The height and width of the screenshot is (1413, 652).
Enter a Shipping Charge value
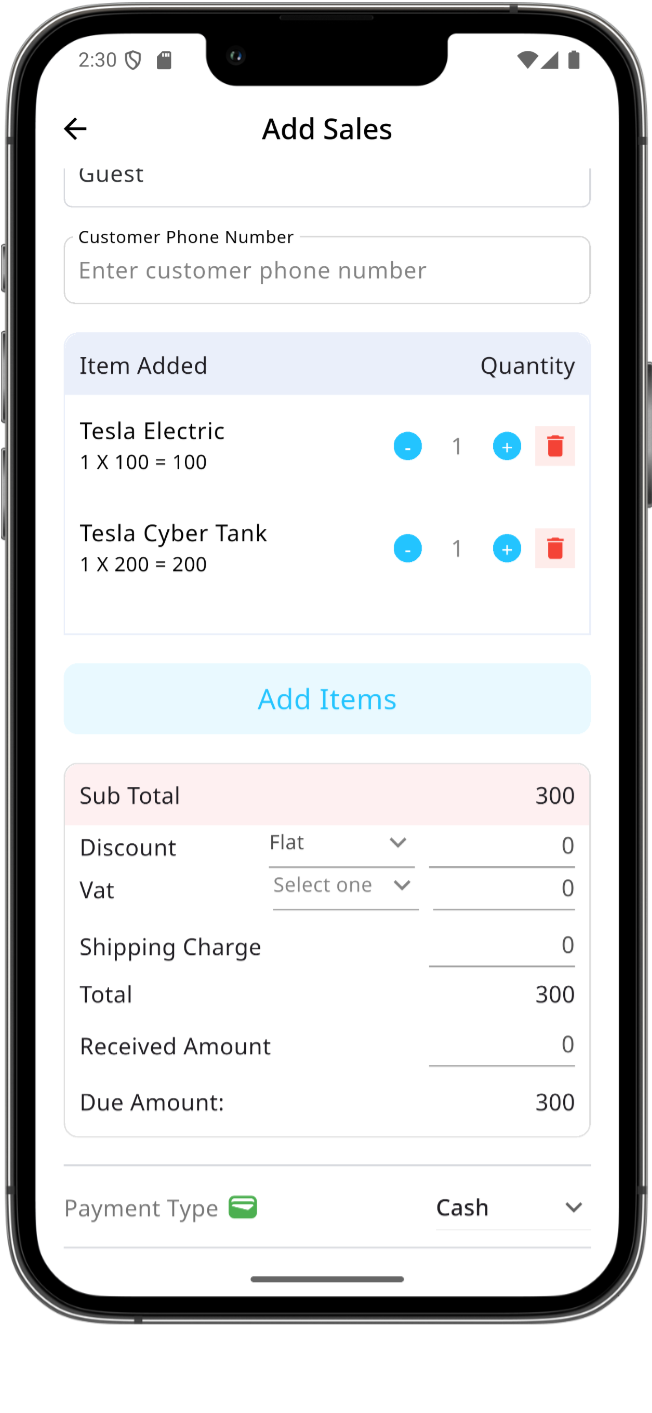[x=502, y=946]
